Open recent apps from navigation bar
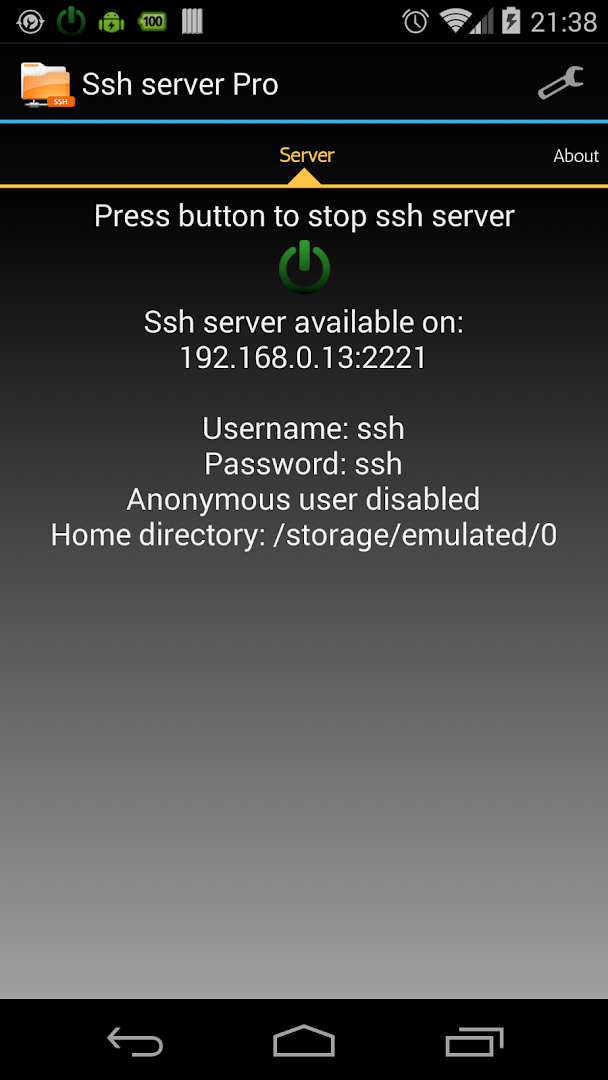The height and width of the screenshot is (1080, 608). pyautogui.click(x=474, y=1042)
